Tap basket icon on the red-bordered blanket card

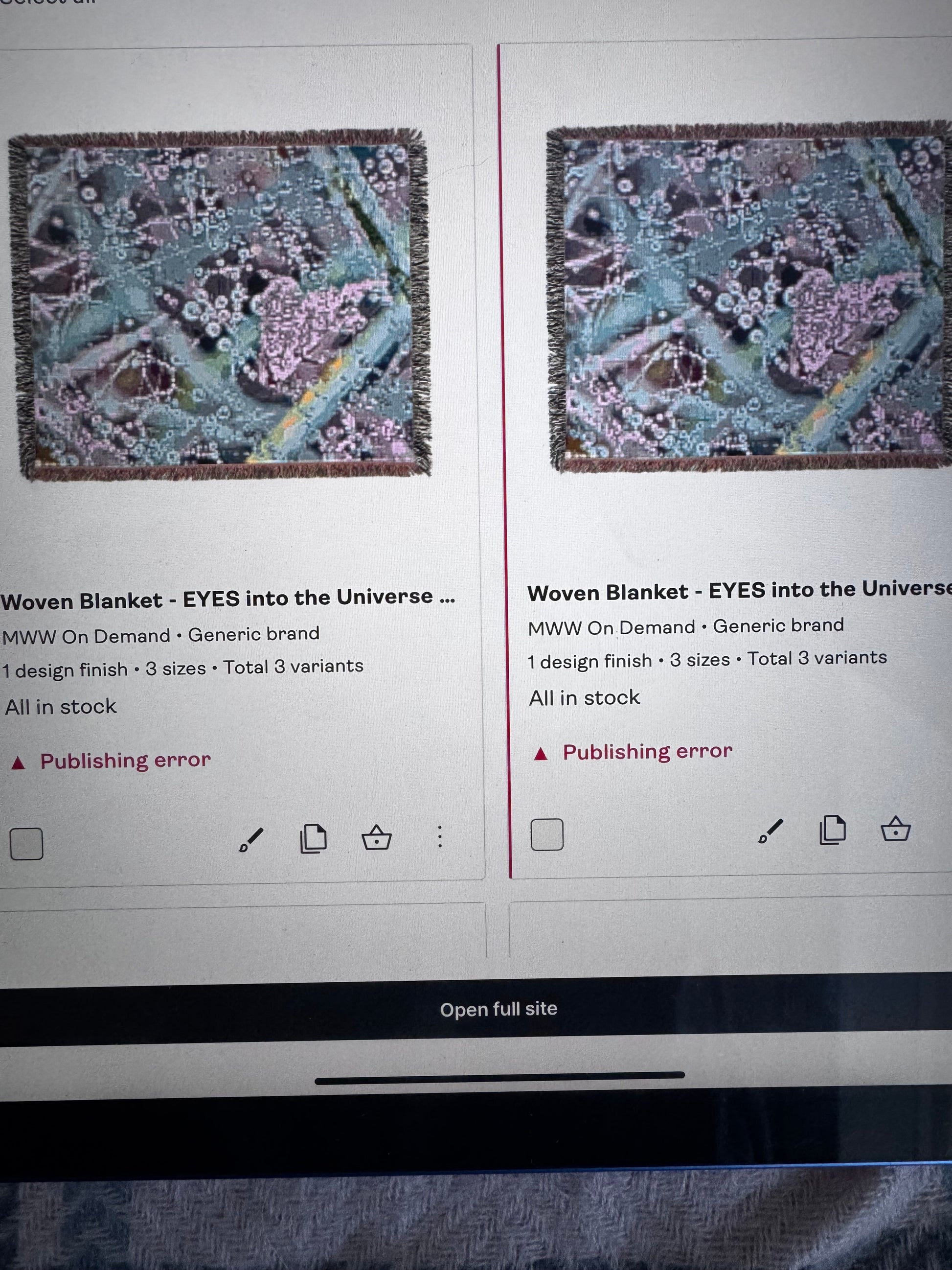895,829
